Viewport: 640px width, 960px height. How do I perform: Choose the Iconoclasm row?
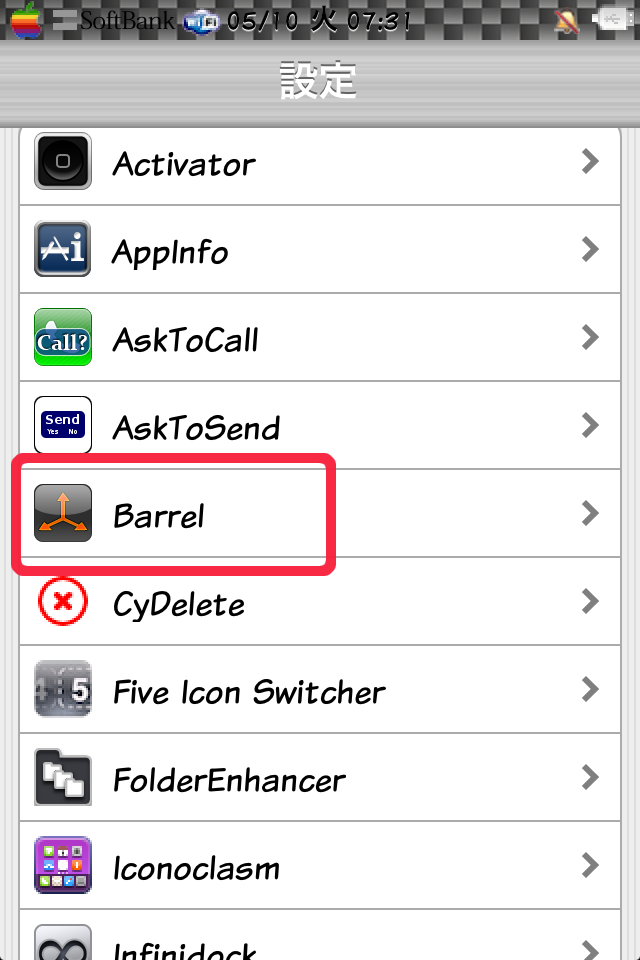(x=320, y=866)
